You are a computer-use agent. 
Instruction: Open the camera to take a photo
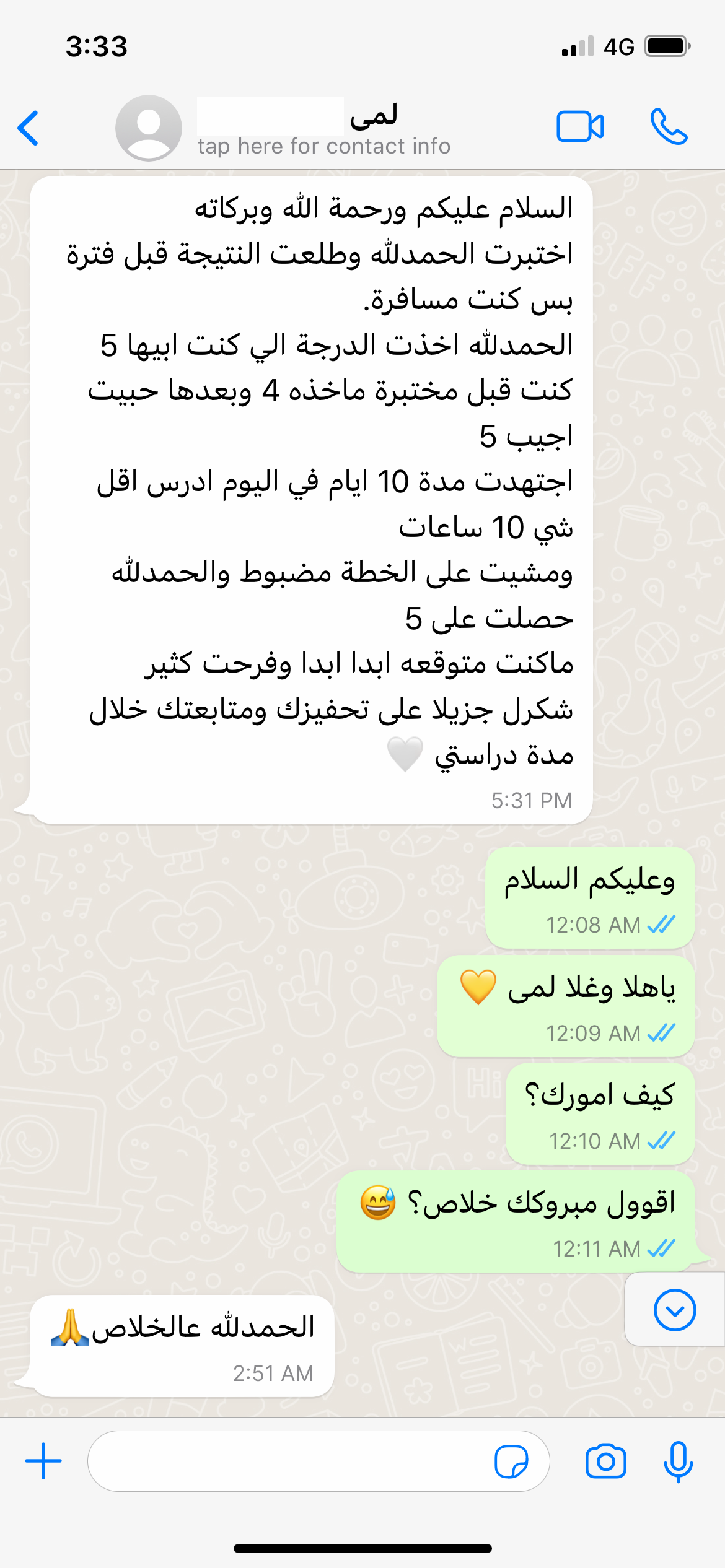[x=605, y=1461]
